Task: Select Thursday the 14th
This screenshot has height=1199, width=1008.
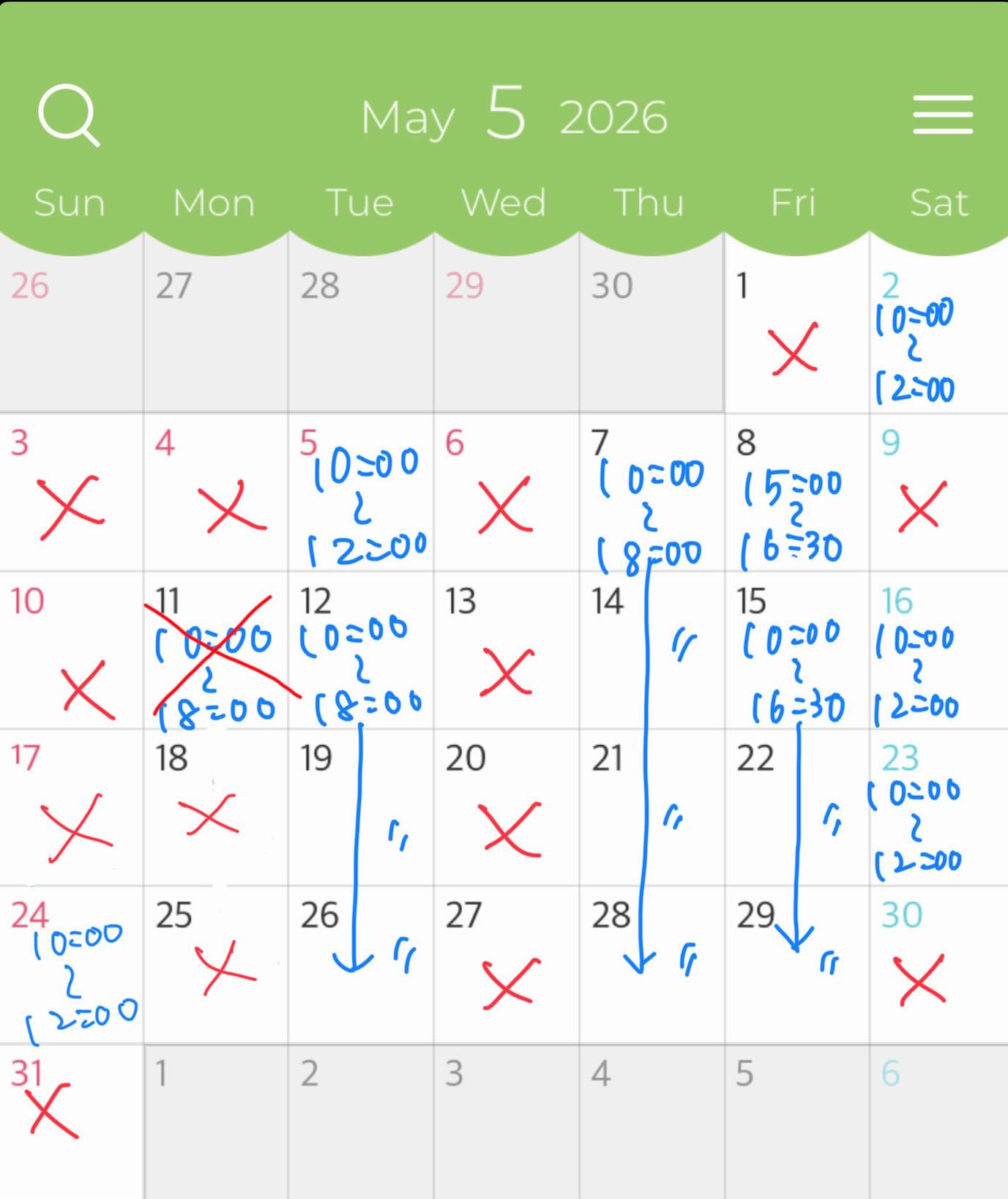Action: point(652,650)
